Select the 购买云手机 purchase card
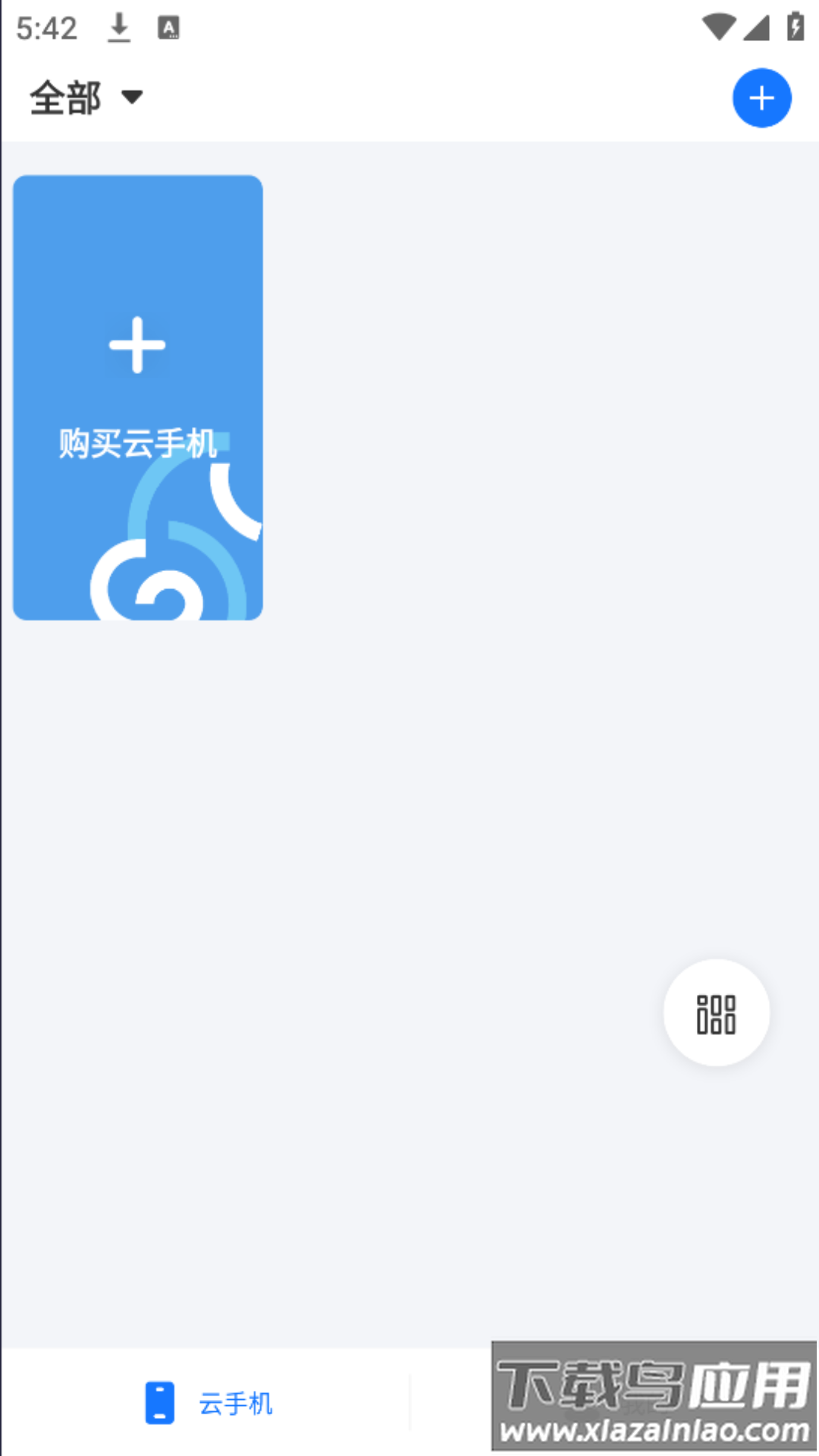Viewport: 819px width, 1456px height. point(137,397)
